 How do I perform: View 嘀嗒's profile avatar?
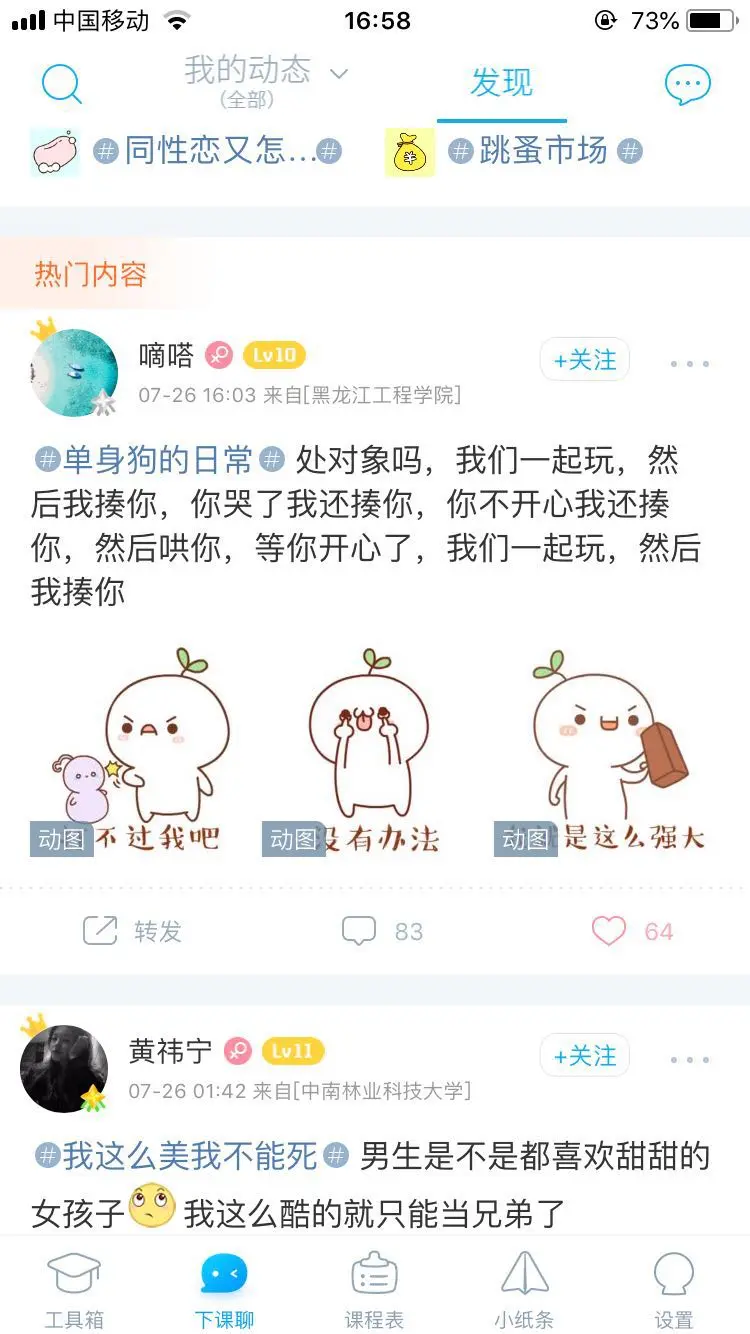(74, 372)
